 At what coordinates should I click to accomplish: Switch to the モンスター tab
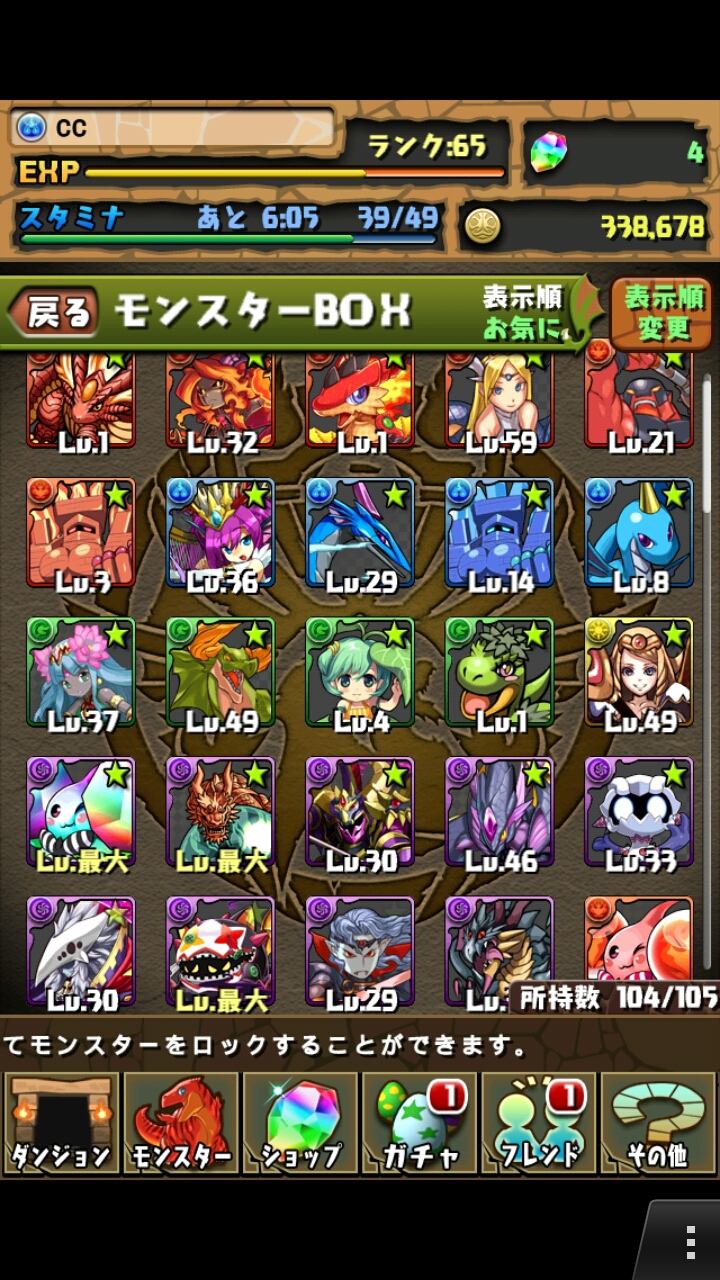(181, 1123)
